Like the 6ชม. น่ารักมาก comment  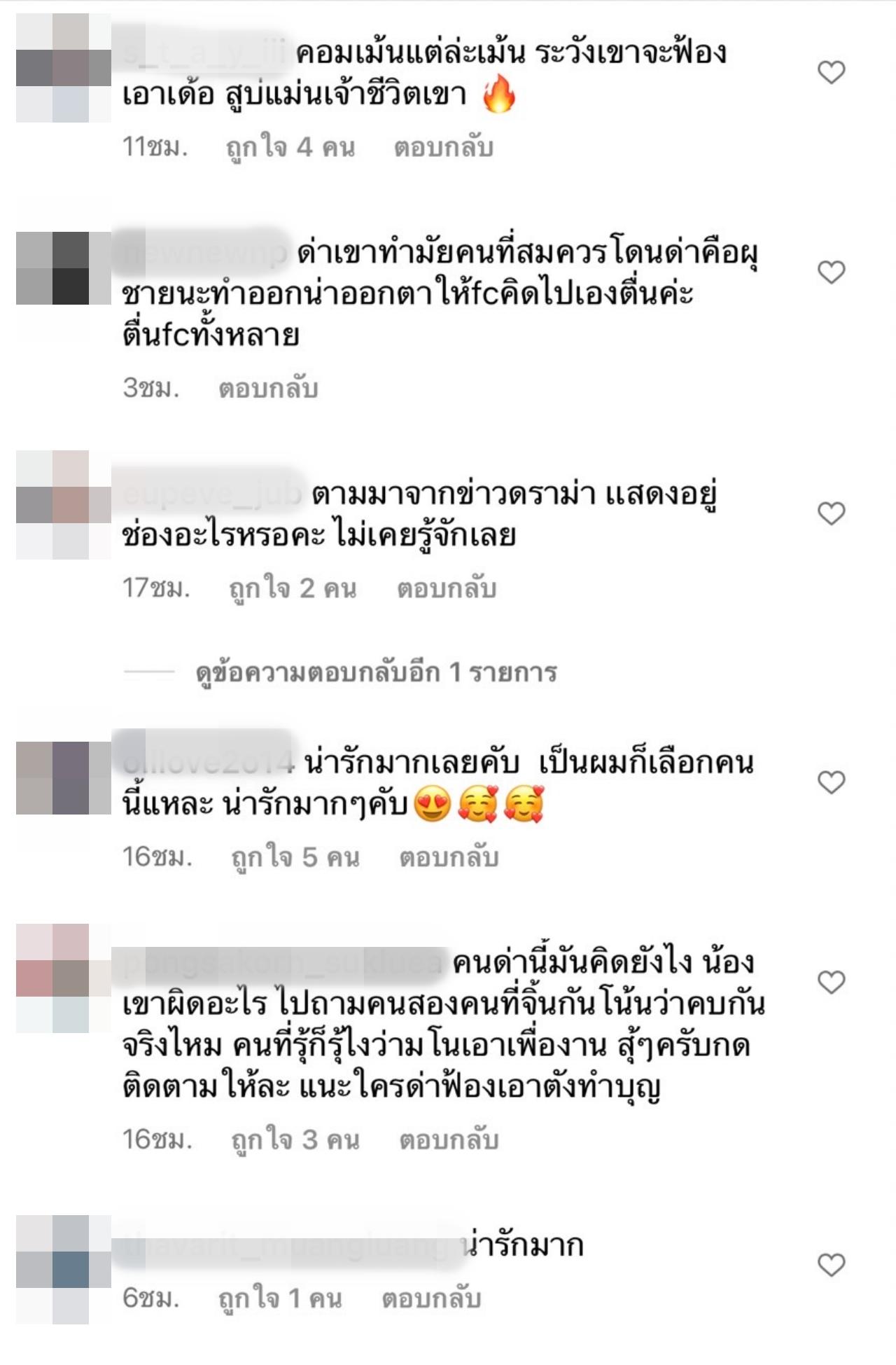click(831, 1265)
